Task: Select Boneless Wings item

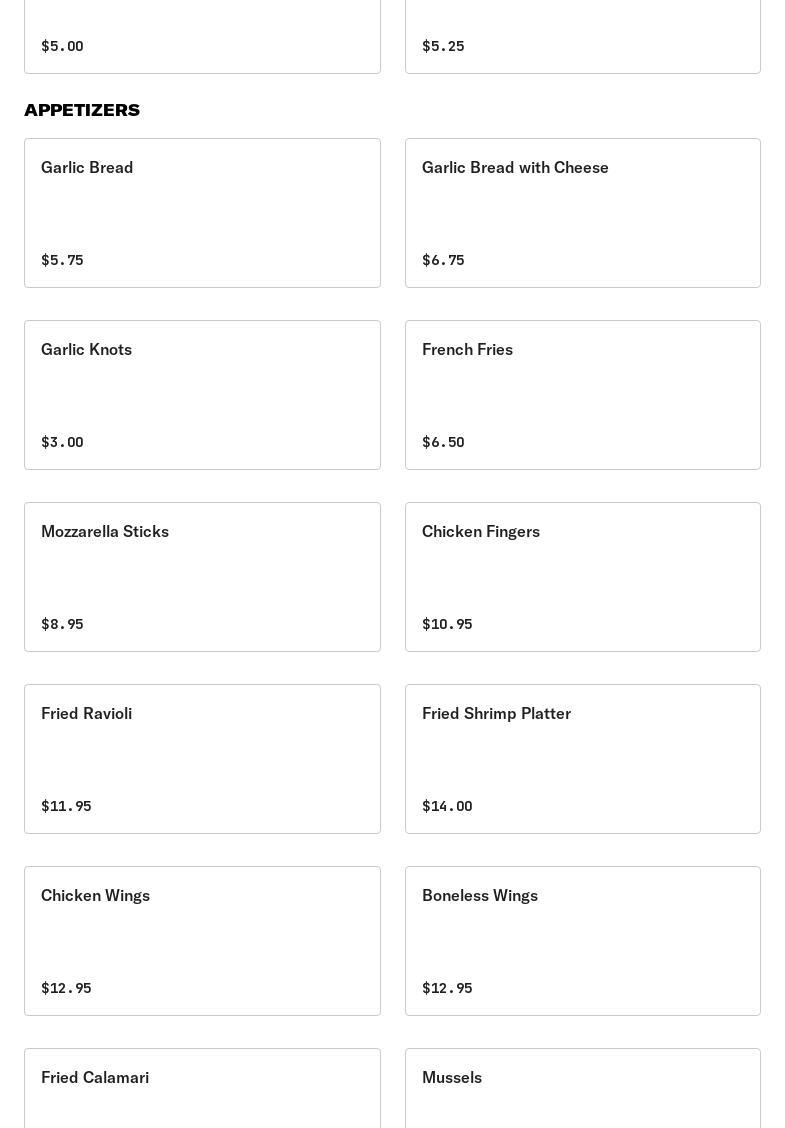Action: tap(582, 941)
